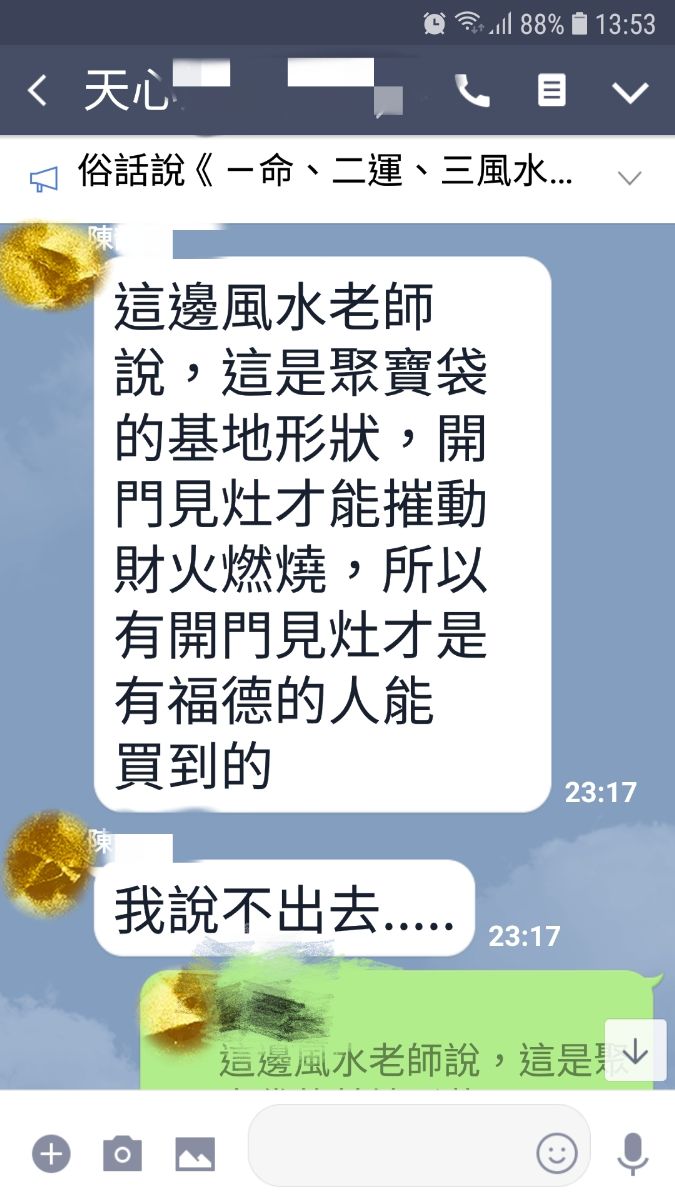Open the camera to take a photo
Viewport: 675px width, 1200px height.
(x=122, y=1155)
